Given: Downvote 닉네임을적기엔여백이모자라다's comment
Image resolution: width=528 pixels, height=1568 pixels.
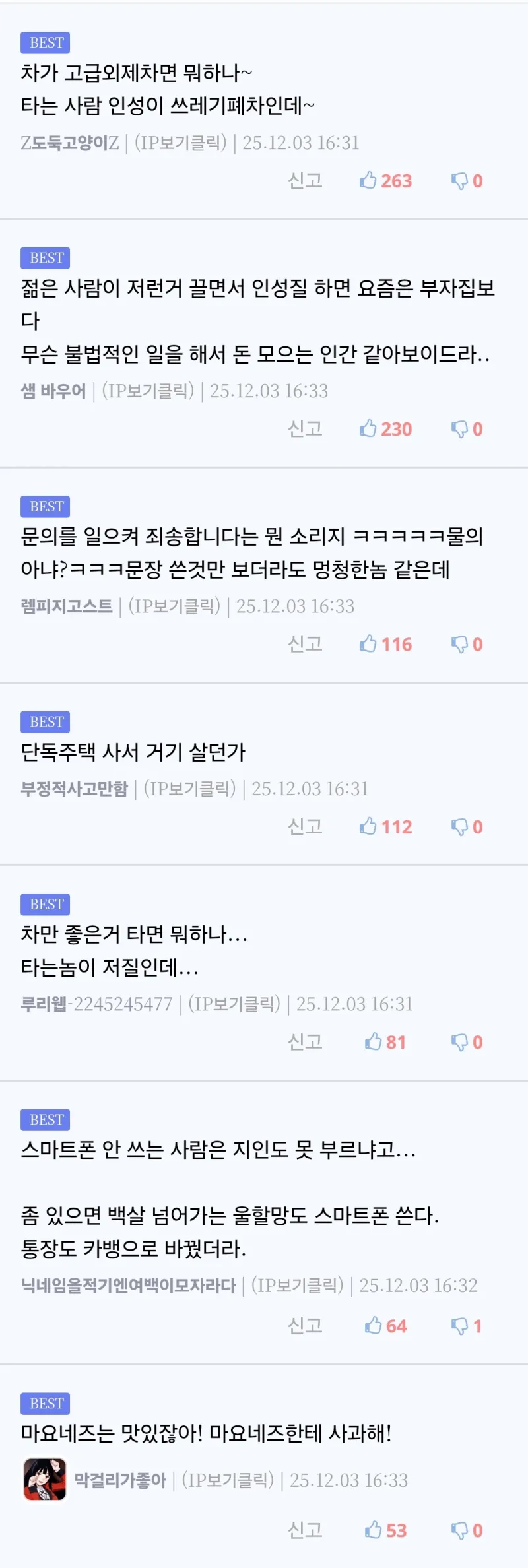Looking at the screenshot, I should point(467,1326).
